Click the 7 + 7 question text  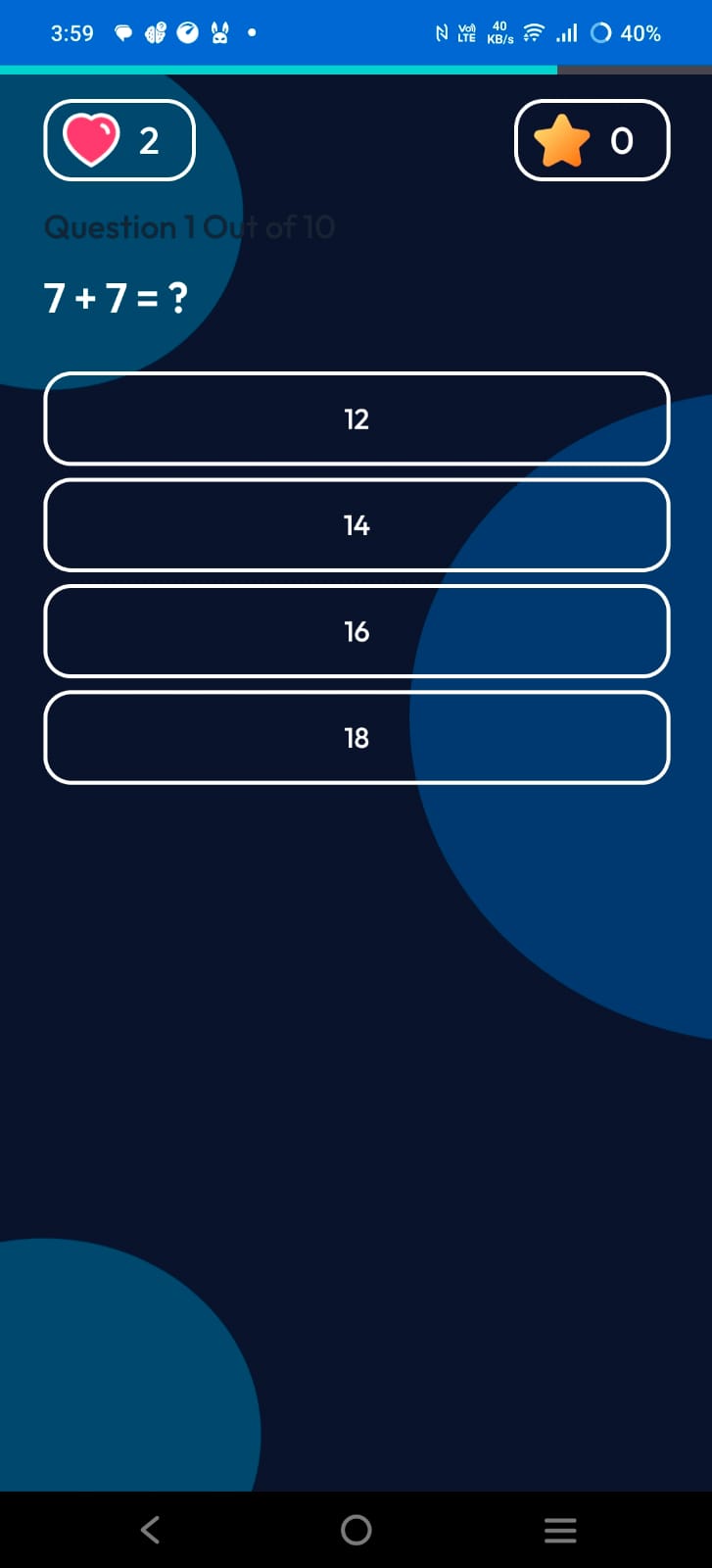116,298
